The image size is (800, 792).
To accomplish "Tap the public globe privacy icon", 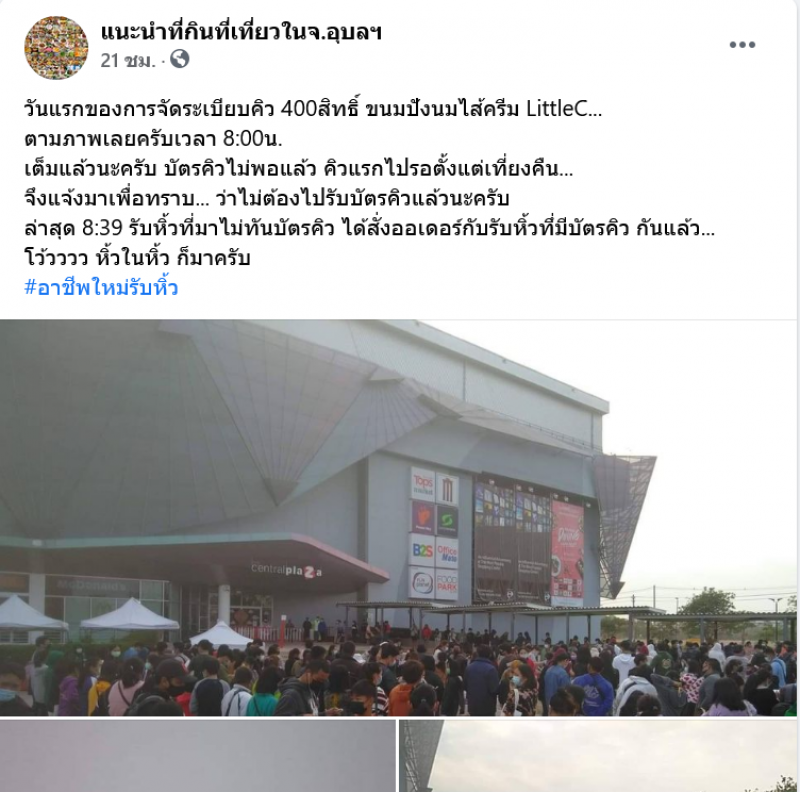I will click(180, 60).
